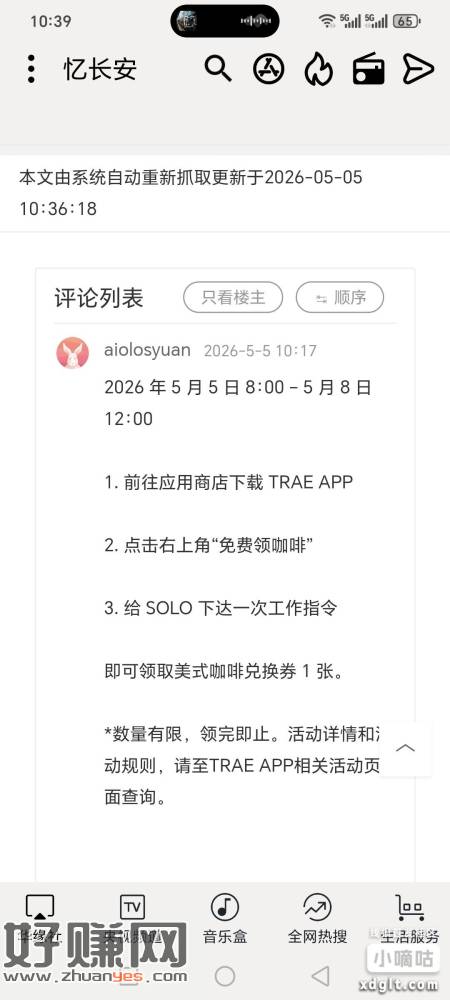Tap the radio icon in the toolbar
Screen dimensions: 450x1000
pyautogui.click(x=368, y=69)
